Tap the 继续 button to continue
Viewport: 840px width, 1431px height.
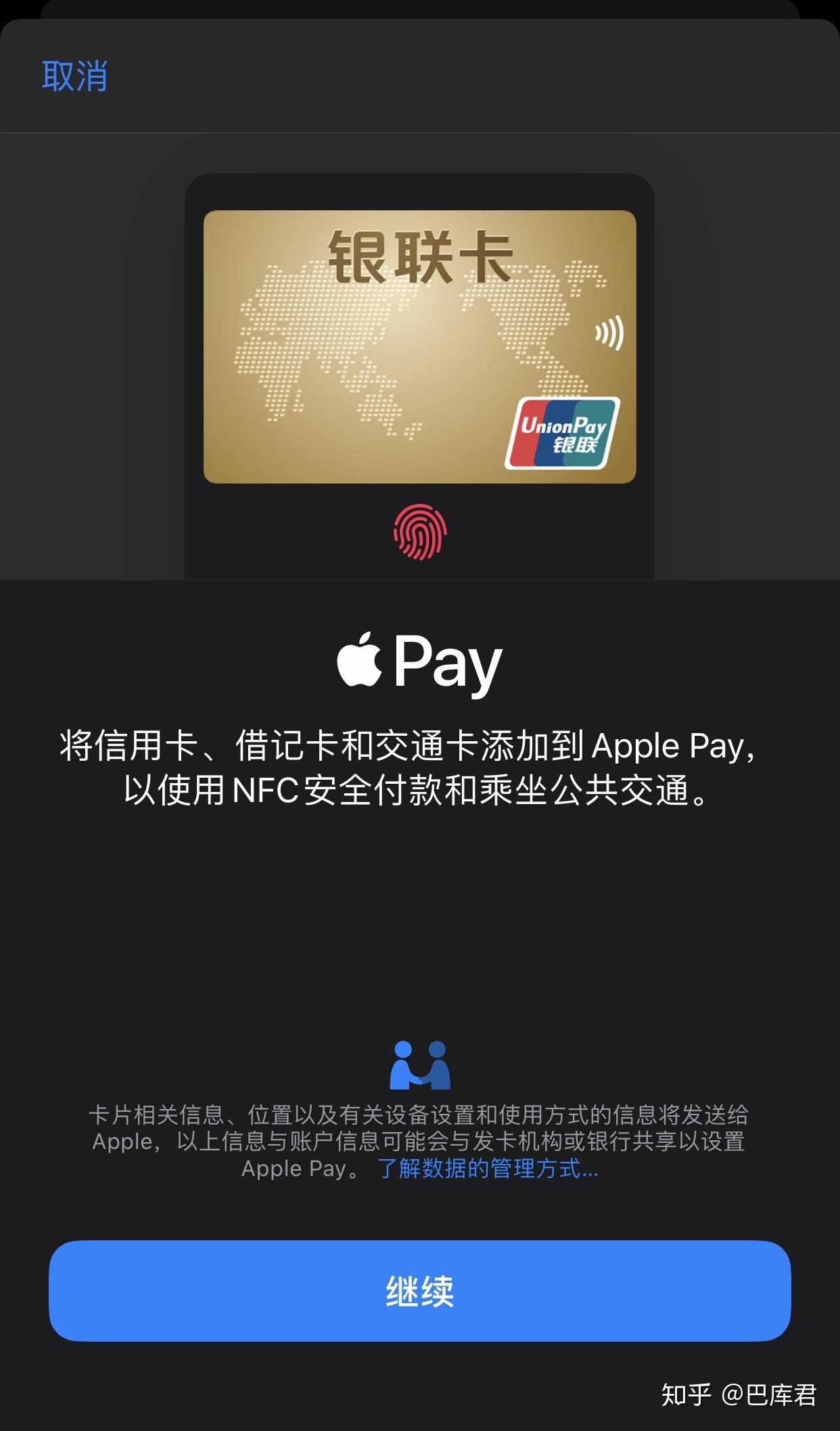pos(419,1290)
